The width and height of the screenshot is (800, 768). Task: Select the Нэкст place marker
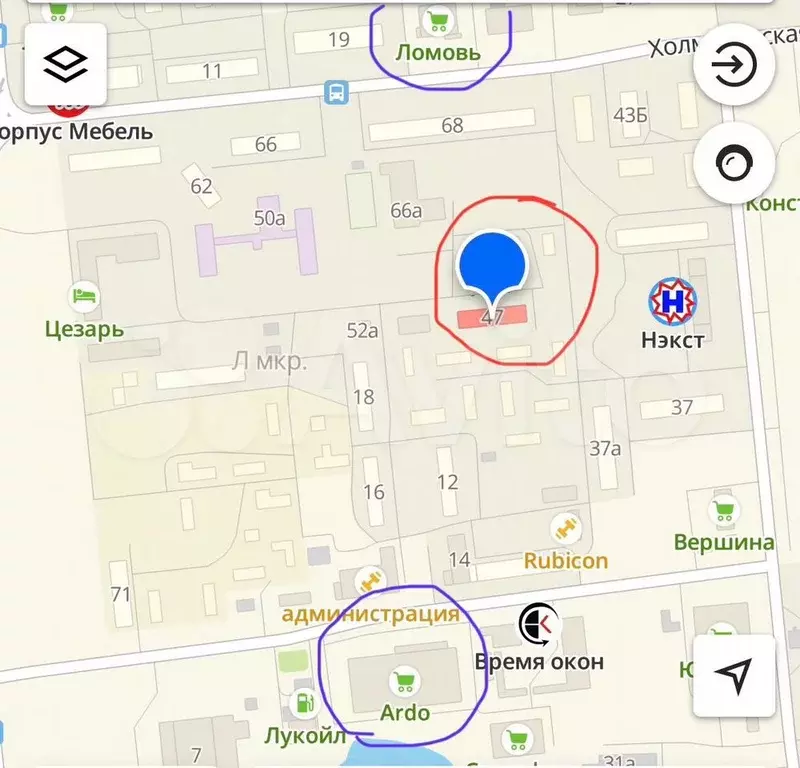click(x=673, y=301)
